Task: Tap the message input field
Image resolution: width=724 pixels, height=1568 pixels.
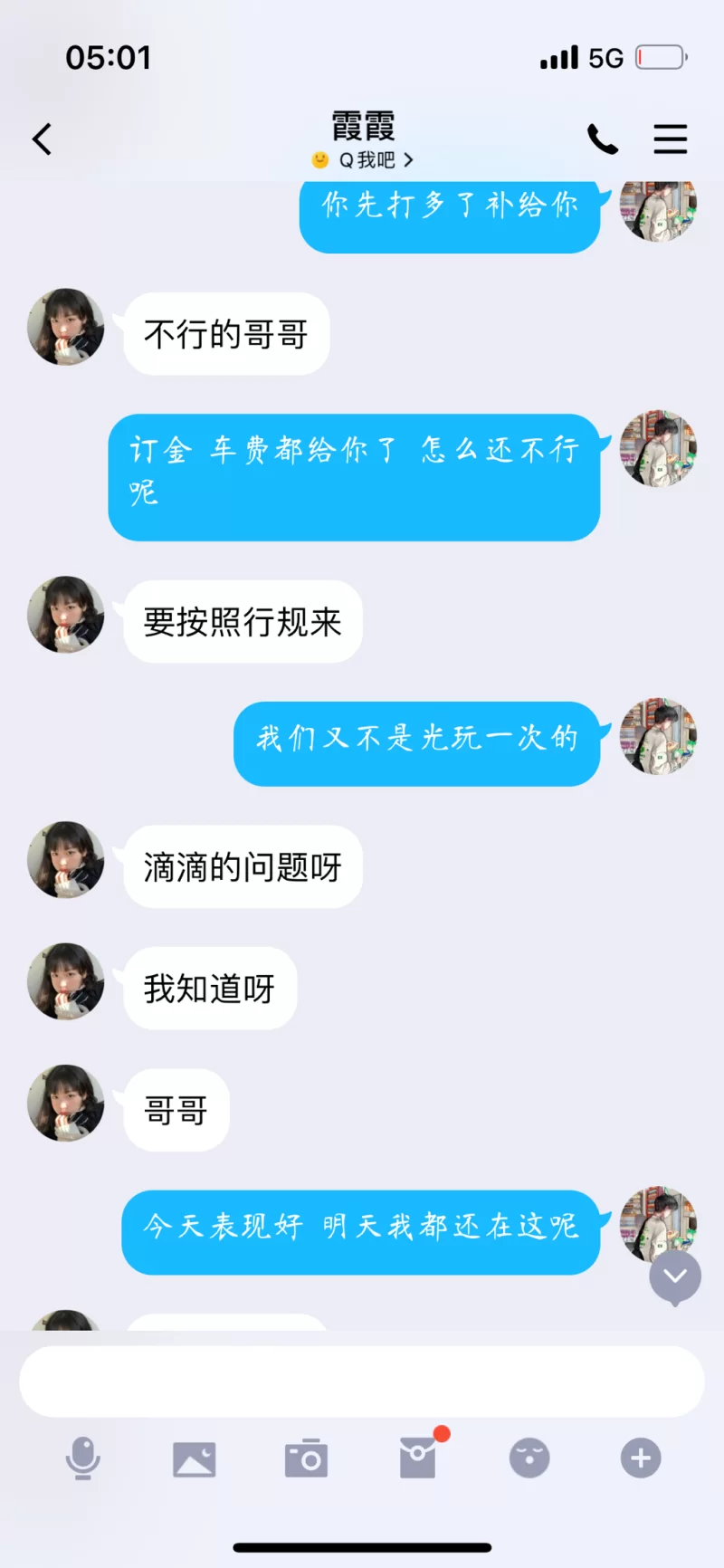Action: [x=362, y=1381]
